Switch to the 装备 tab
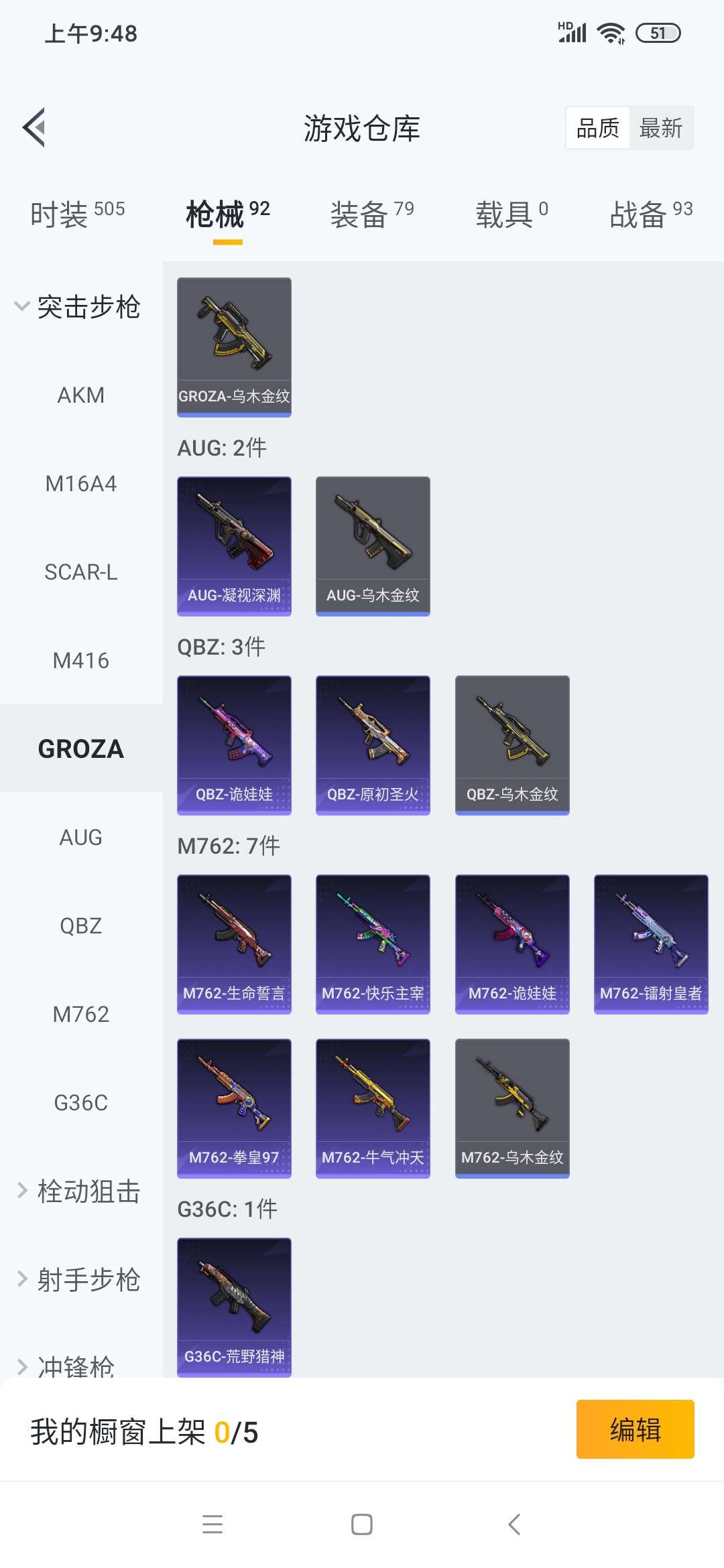Viewport: 724px width, 1568px height. 372,214
